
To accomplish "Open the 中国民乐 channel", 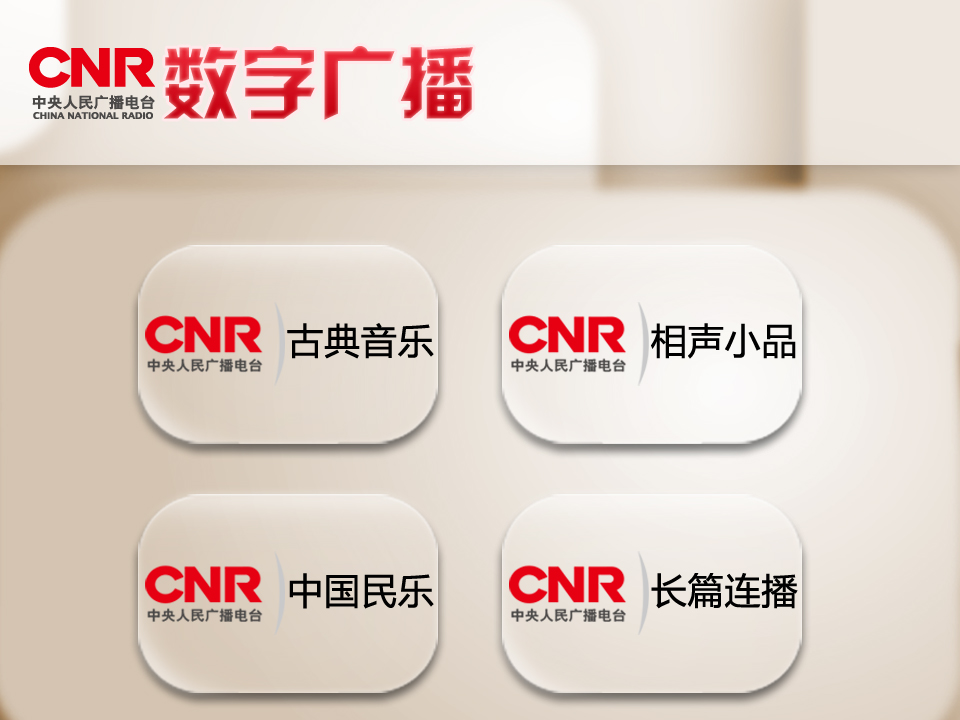I will point(288,592).
